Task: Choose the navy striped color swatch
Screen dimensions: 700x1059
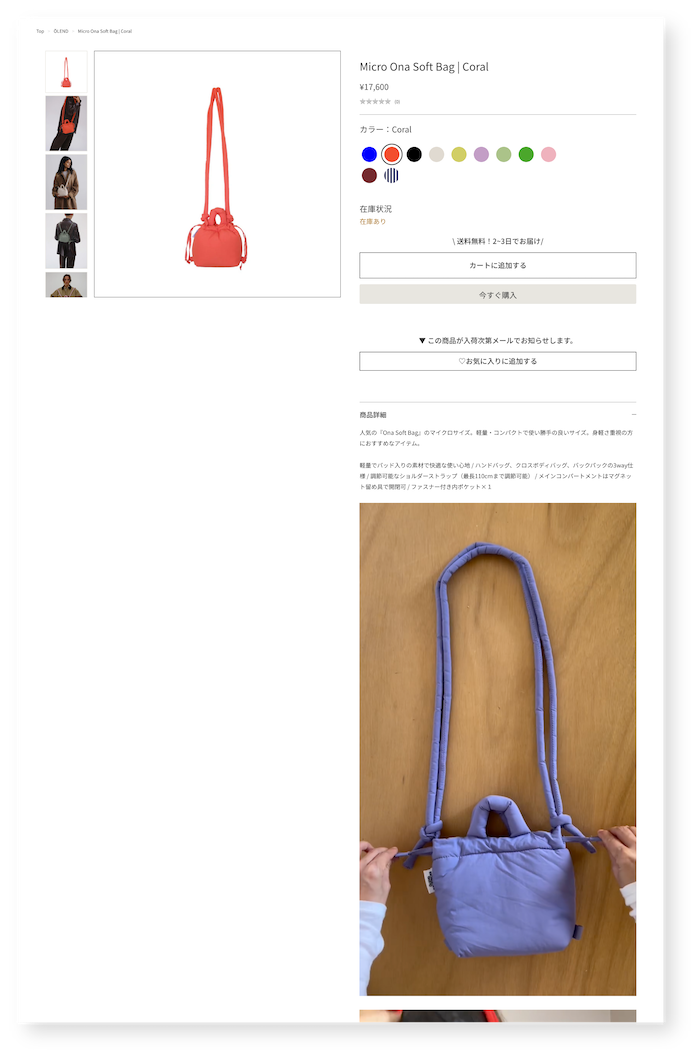Action: coord(392,175)
